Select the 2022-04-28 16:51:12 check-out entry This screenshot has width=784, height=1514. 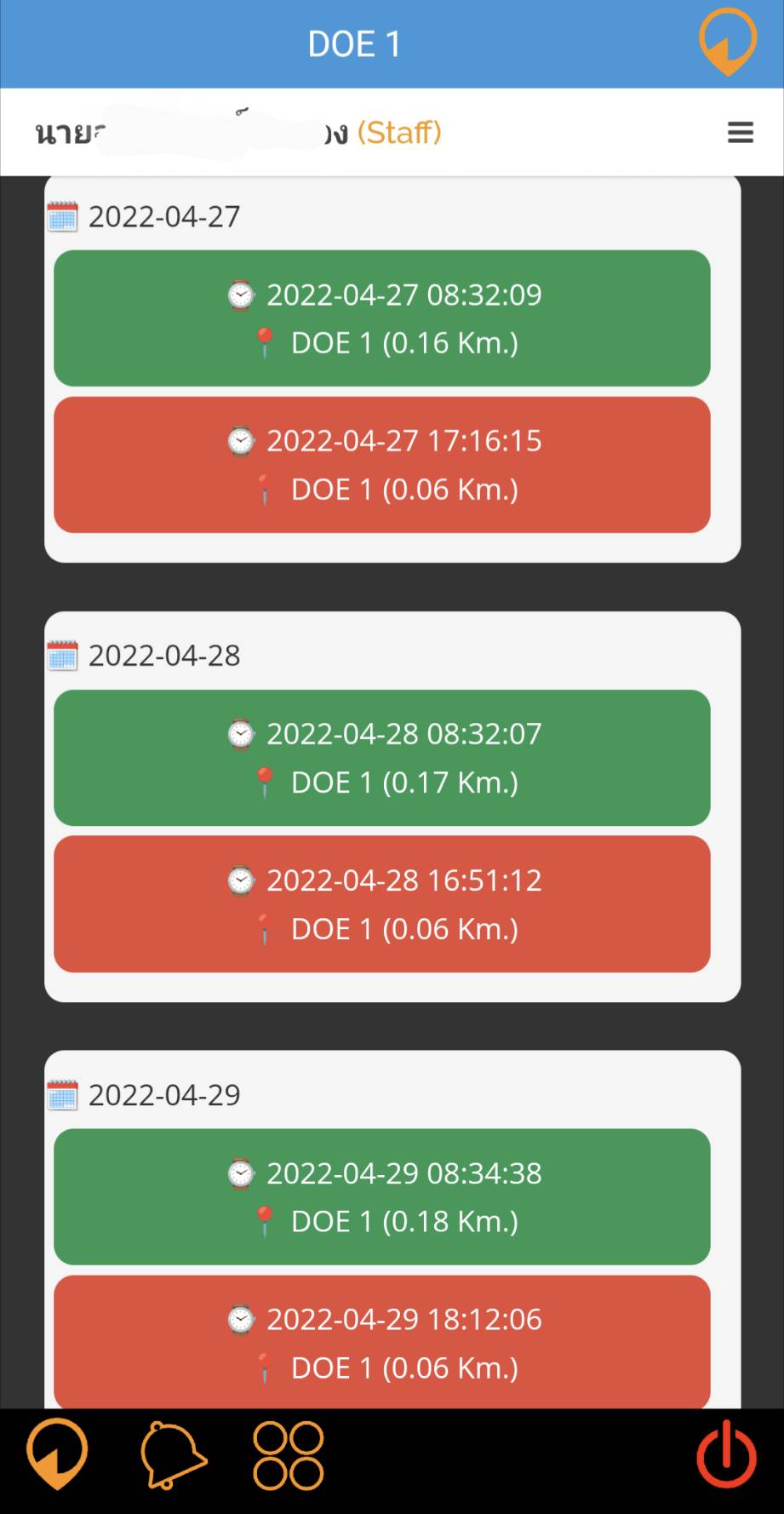pos(382,904)
